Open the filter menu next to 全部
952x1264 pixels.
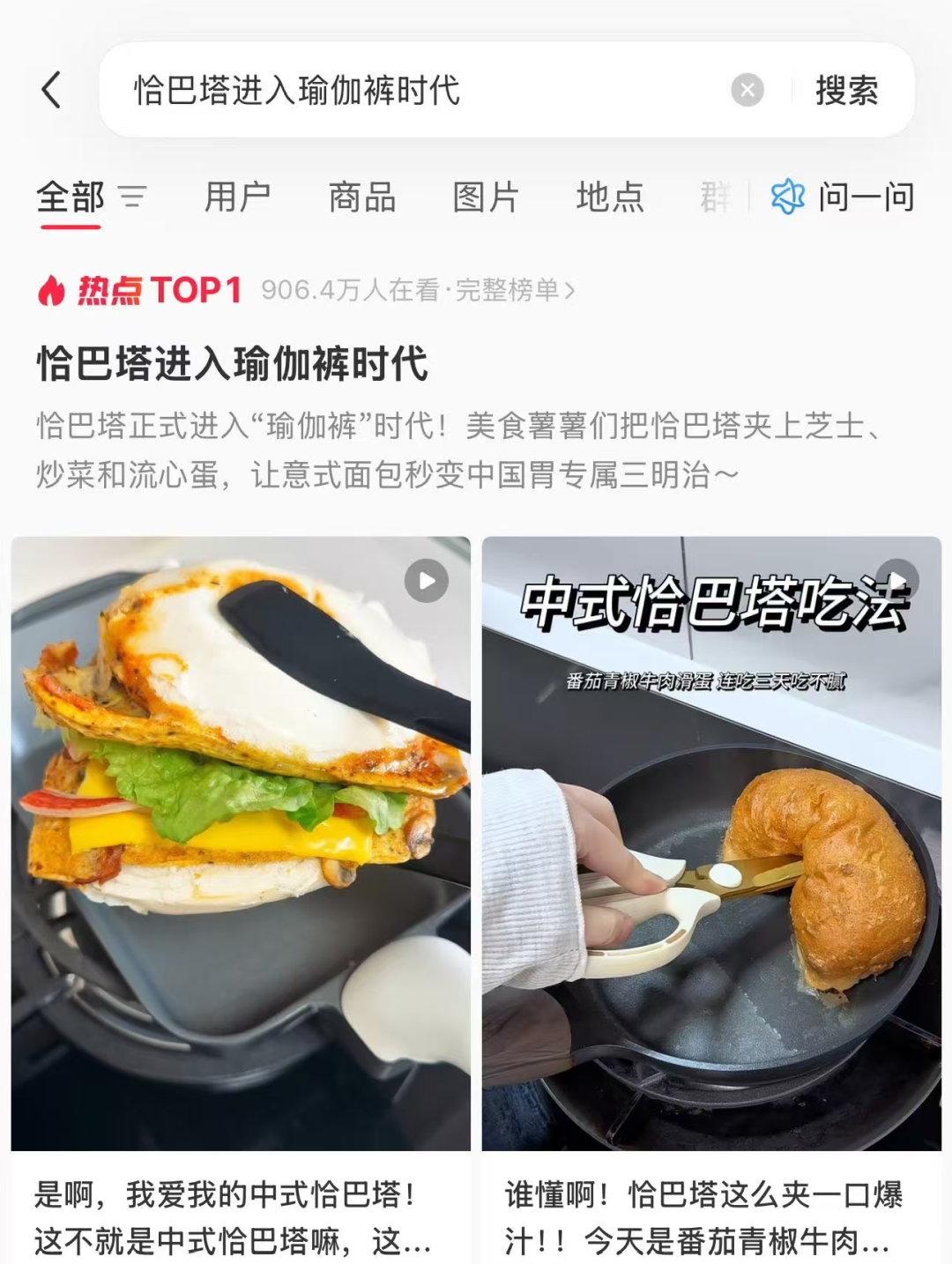tap(132, 197)
